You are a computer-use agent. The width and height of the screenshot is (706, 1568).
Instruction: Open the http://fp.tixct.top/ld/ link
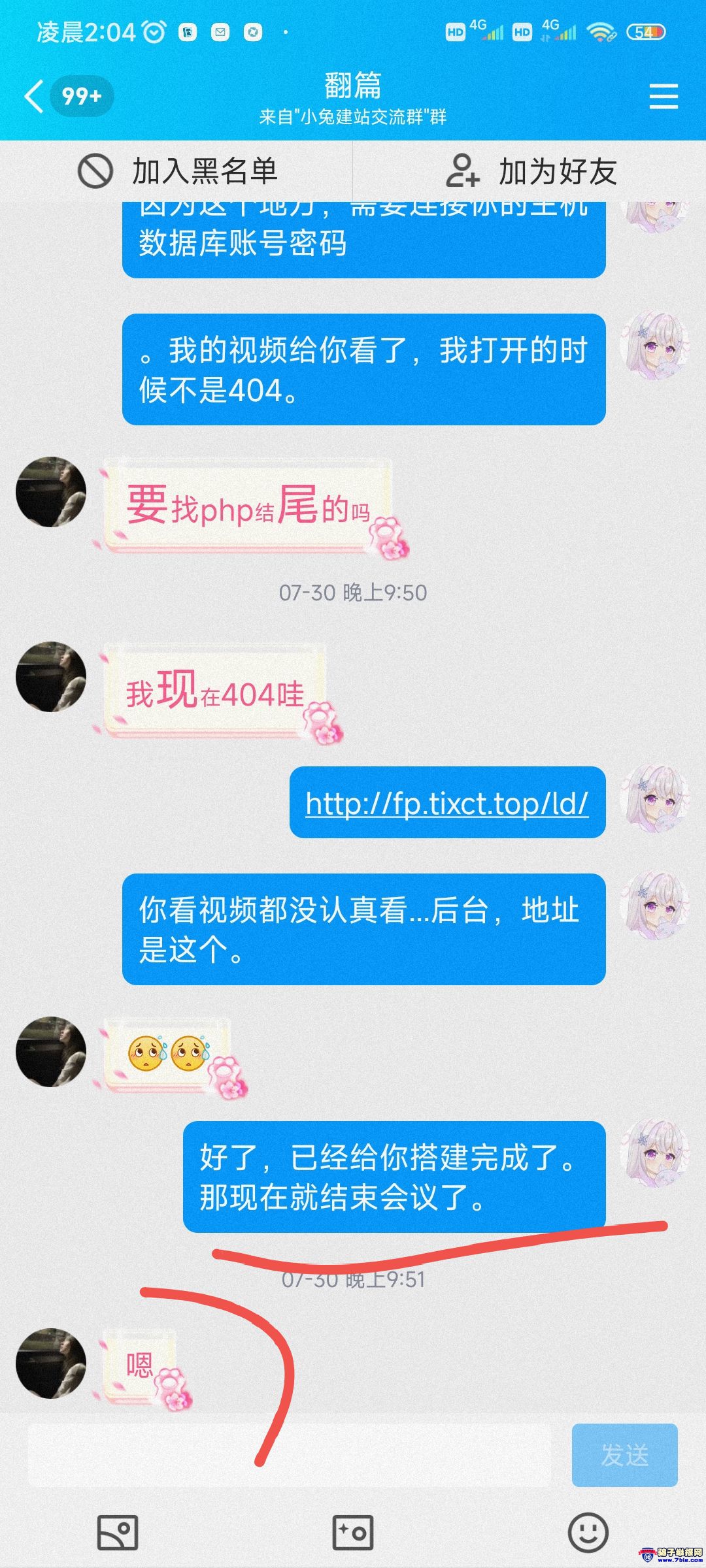[x=447, y=803]
